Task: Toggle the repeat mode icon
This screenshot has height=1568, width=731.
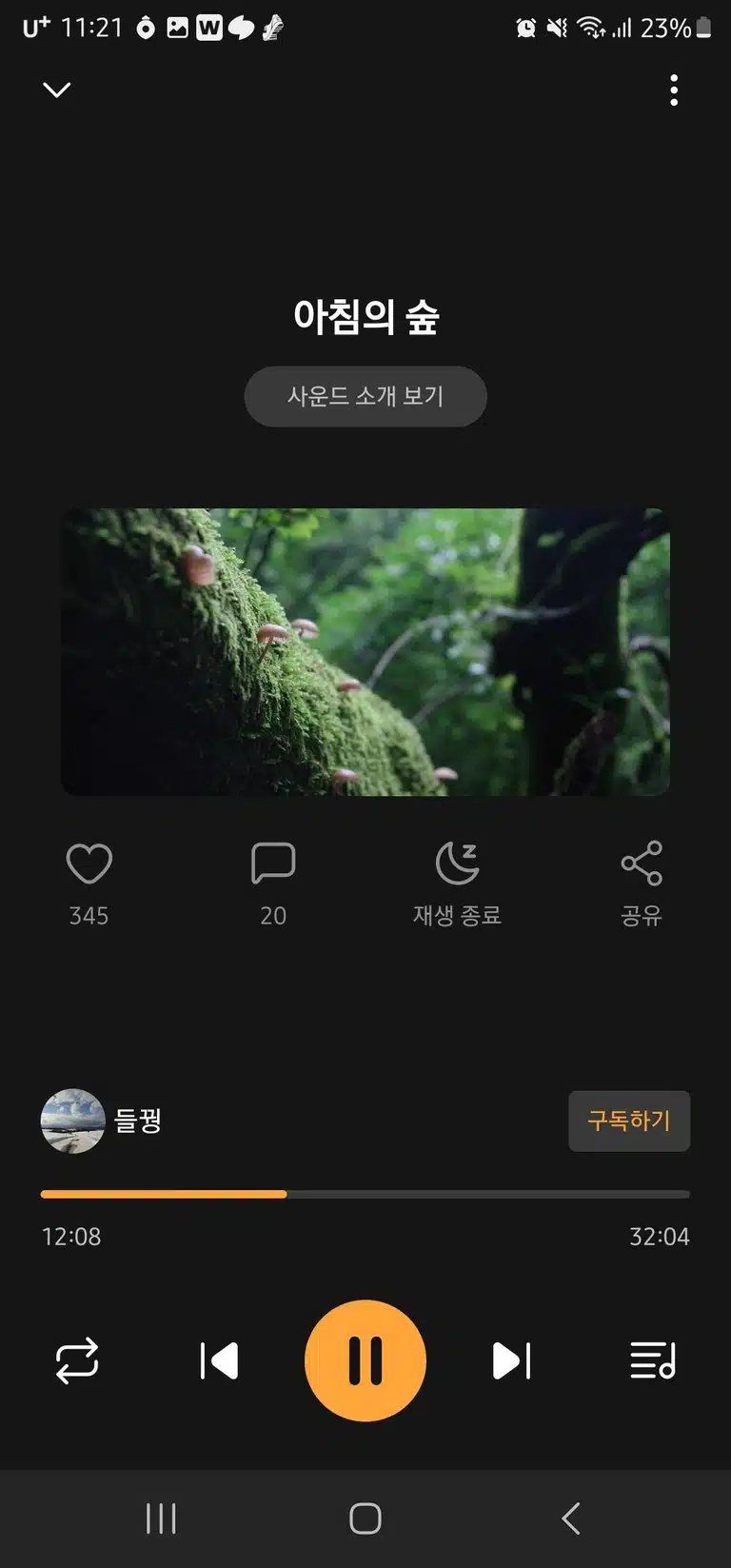Action: pyautogui.click(x=77, y=1360)
